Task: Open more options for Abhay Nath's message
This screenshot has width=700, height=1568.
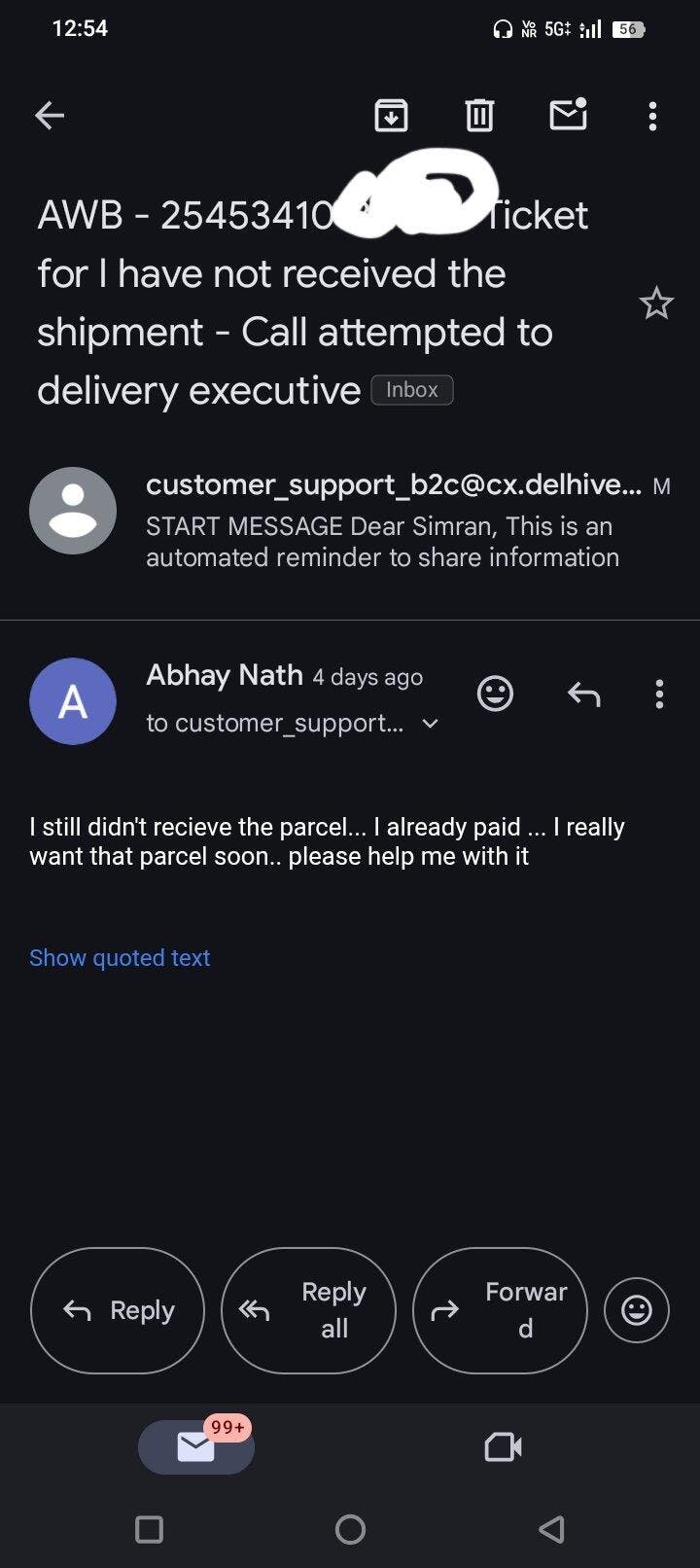Action: (659, 694)
